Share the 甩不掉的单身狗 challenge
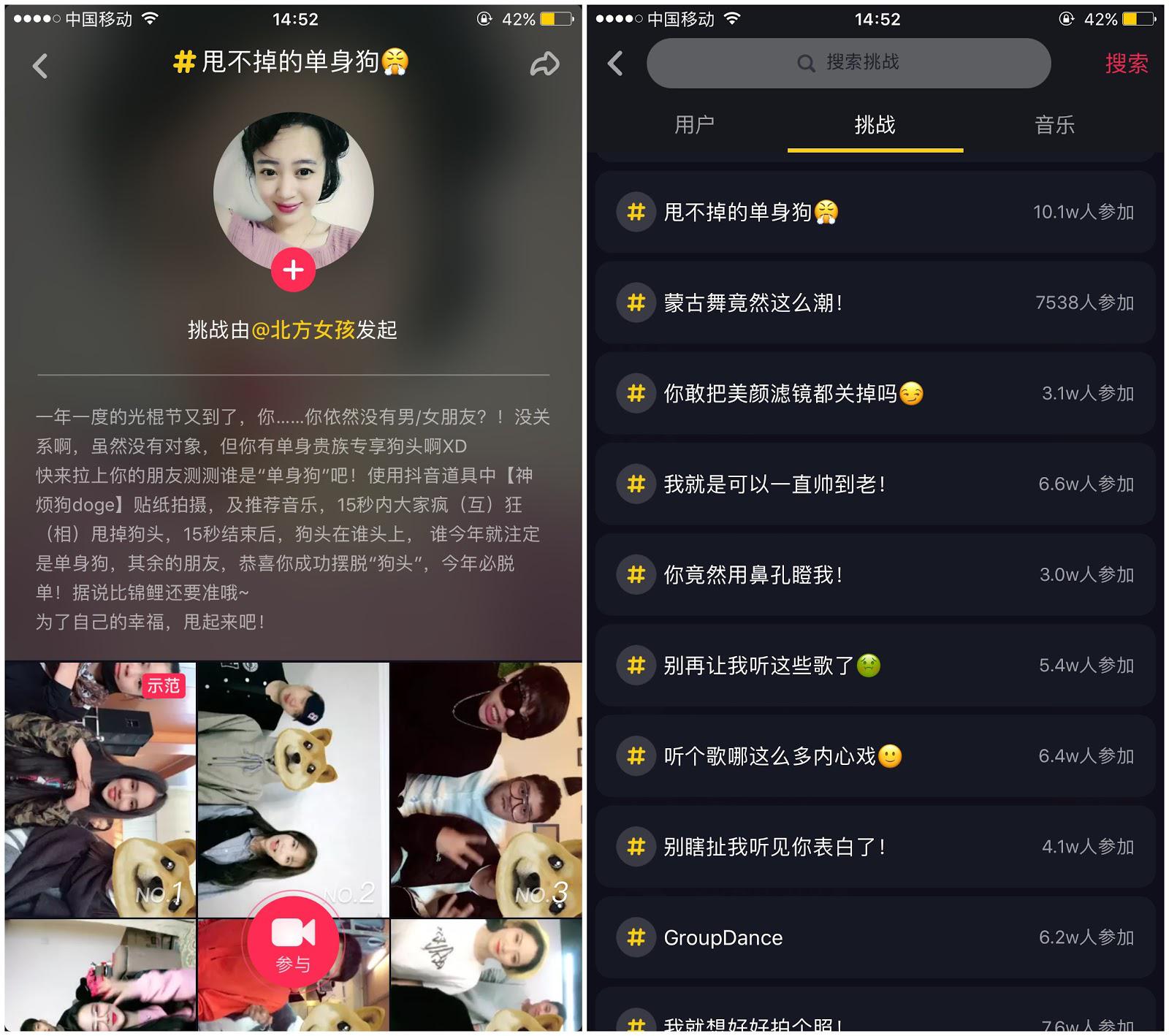The image size is (1169, 1036). (x=544, y=65)
